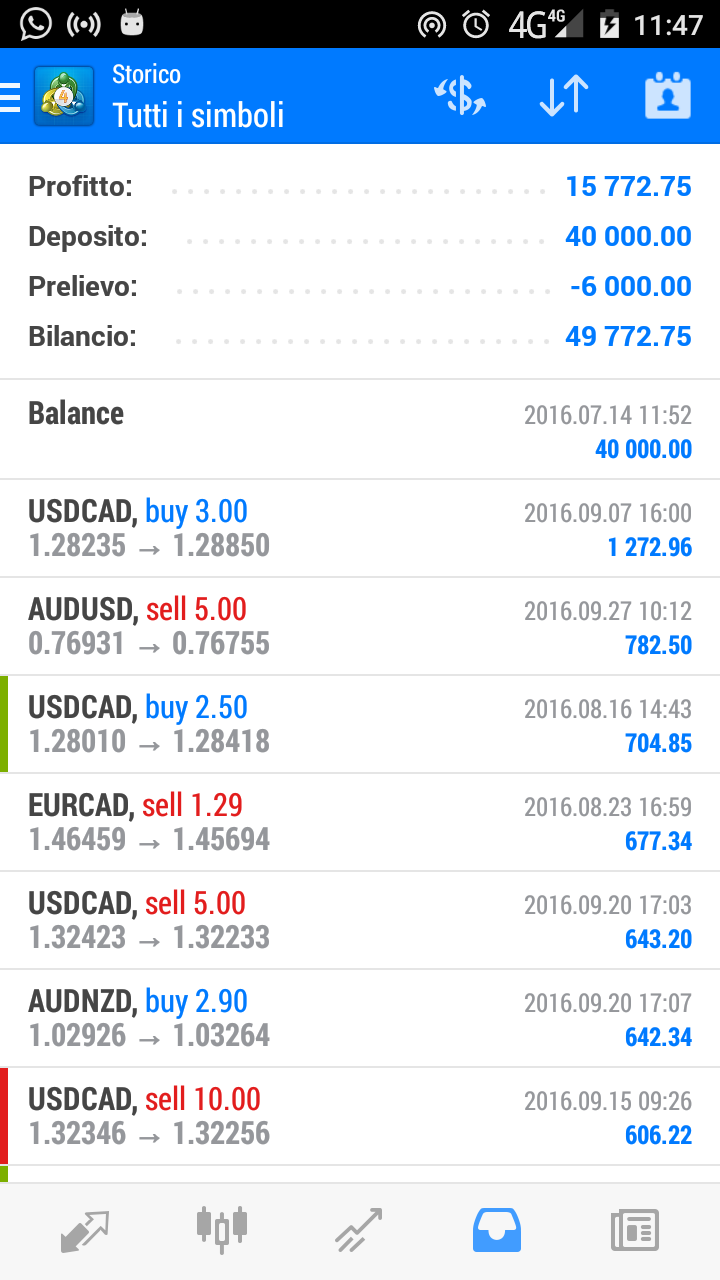Switch to the quotes tab
This screenshot has width=720, height=1280.
pyautogui.click(x=84, y=1231)
